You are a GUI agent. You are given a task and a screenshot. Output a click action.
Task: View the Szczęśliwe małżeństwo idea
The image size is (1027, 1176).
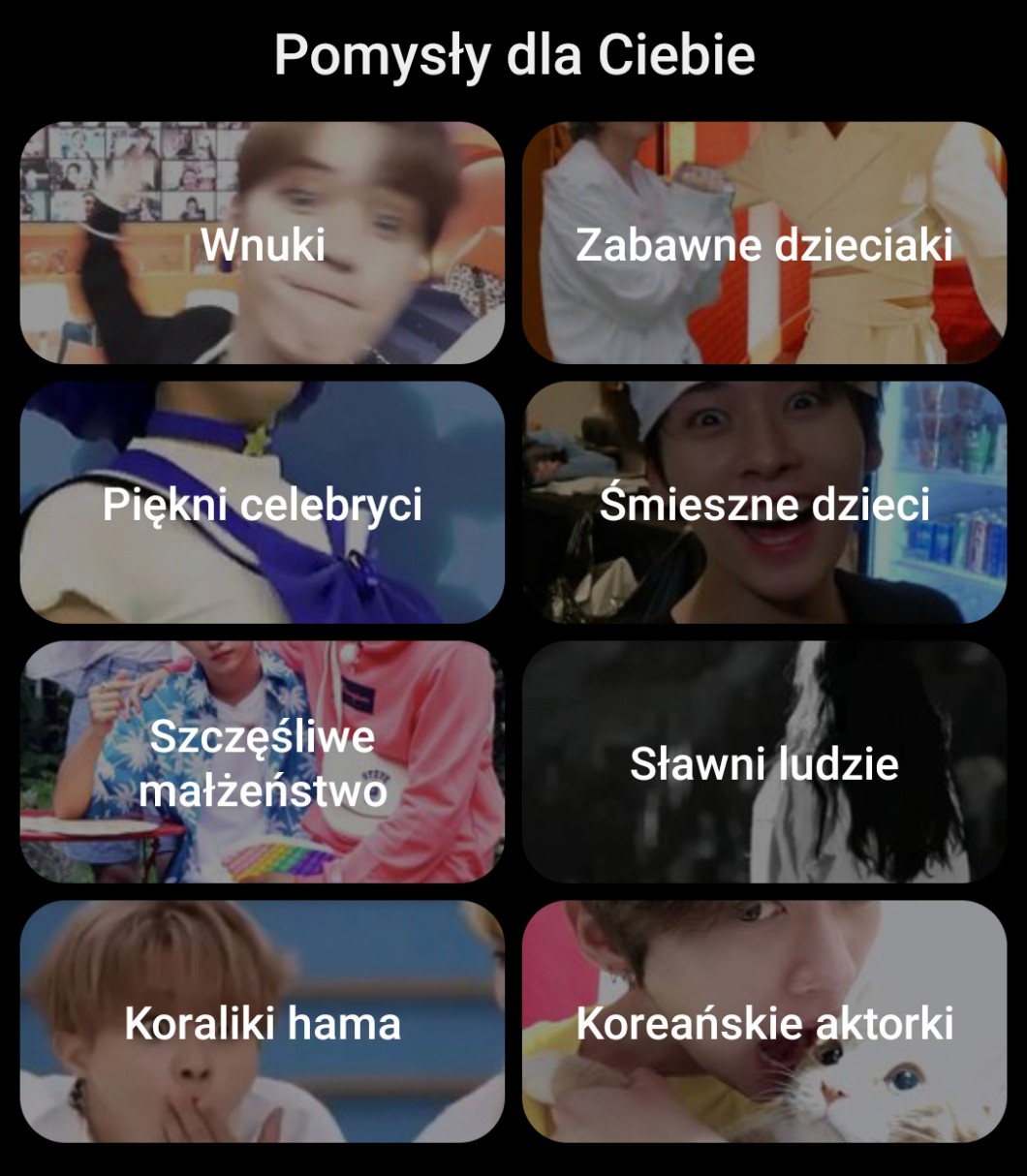point(262,762)
